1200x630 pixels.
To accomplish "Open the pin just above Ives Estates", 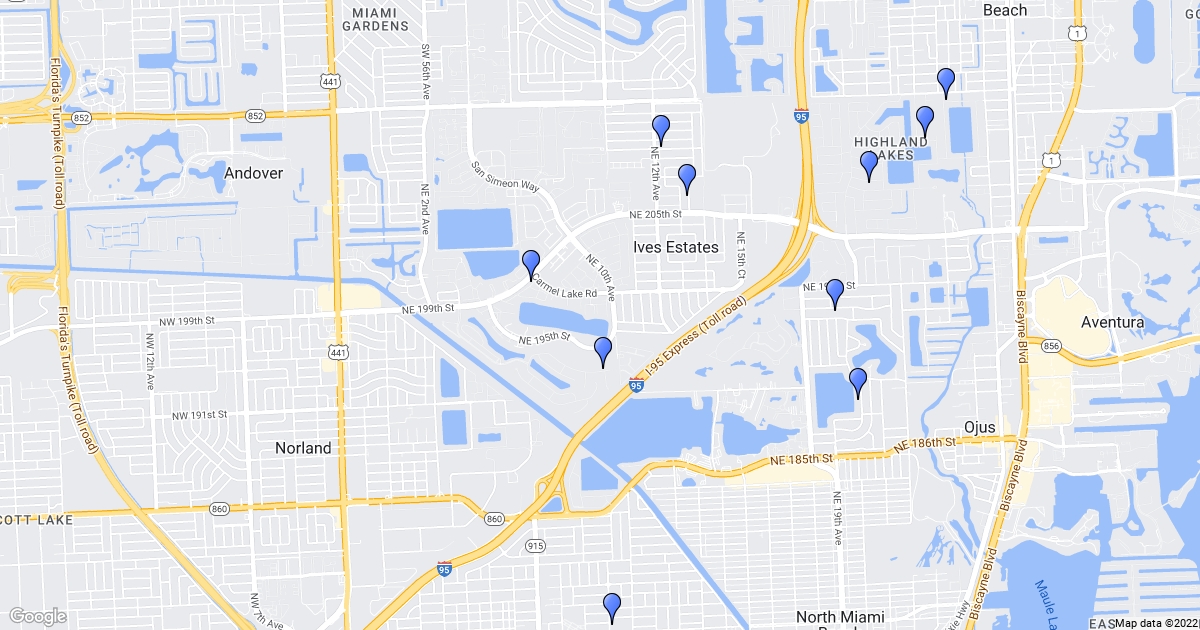I will click(686, 177).
